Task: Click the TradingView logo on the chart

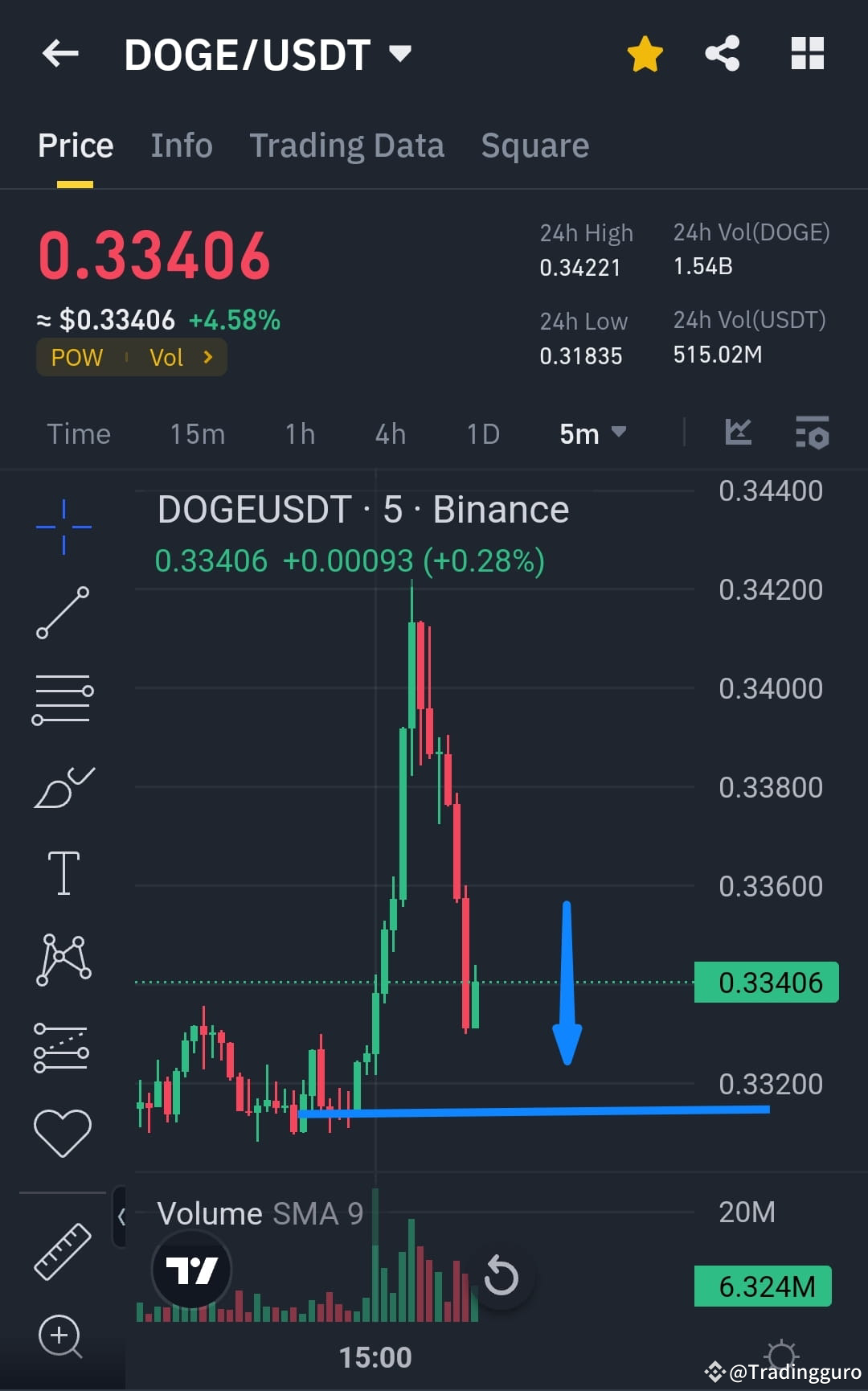Action: coord(190,1270)
